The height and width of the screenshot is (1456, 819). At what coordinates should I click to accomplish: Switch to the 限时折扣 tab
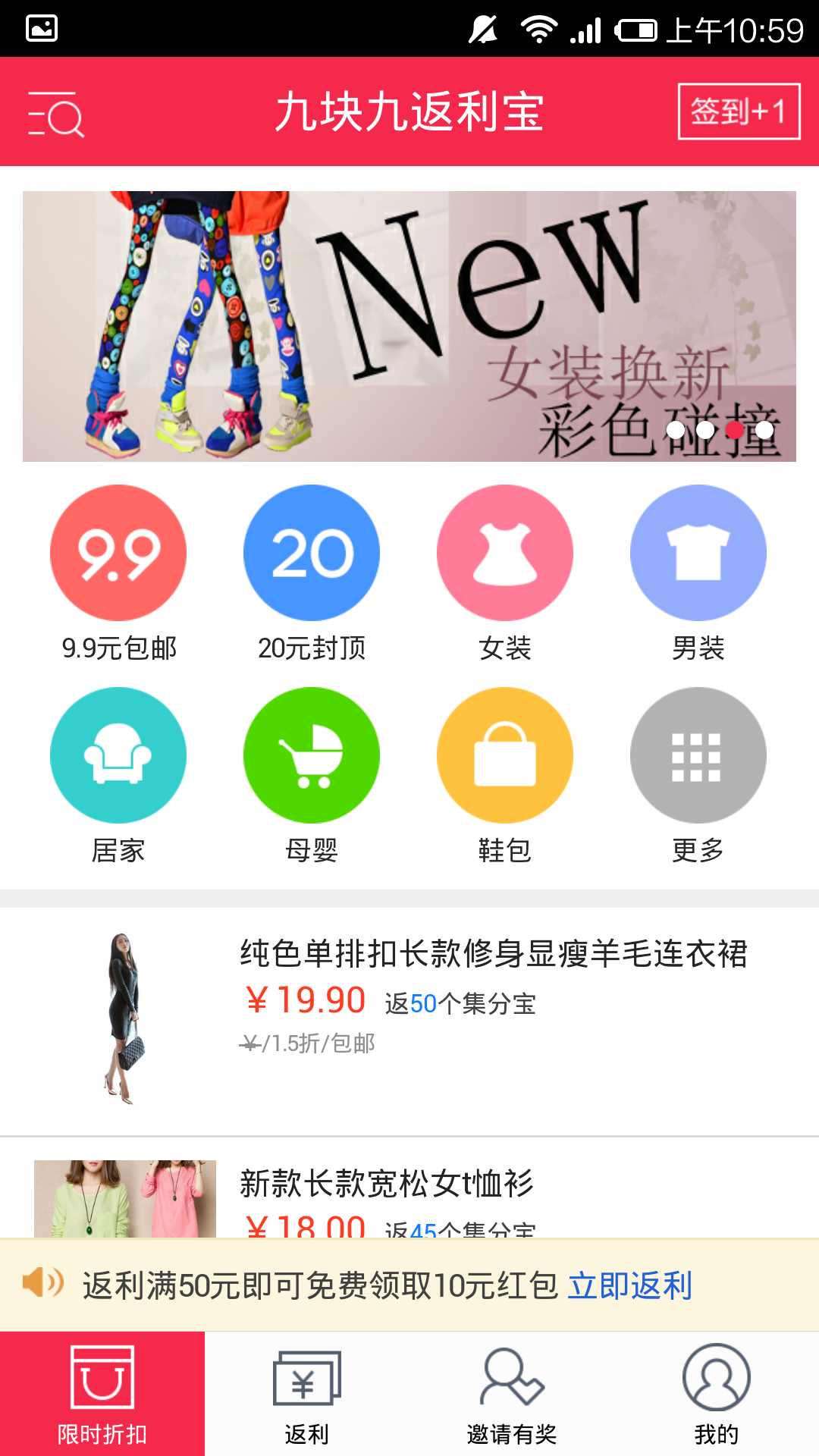coord(102,1394)
